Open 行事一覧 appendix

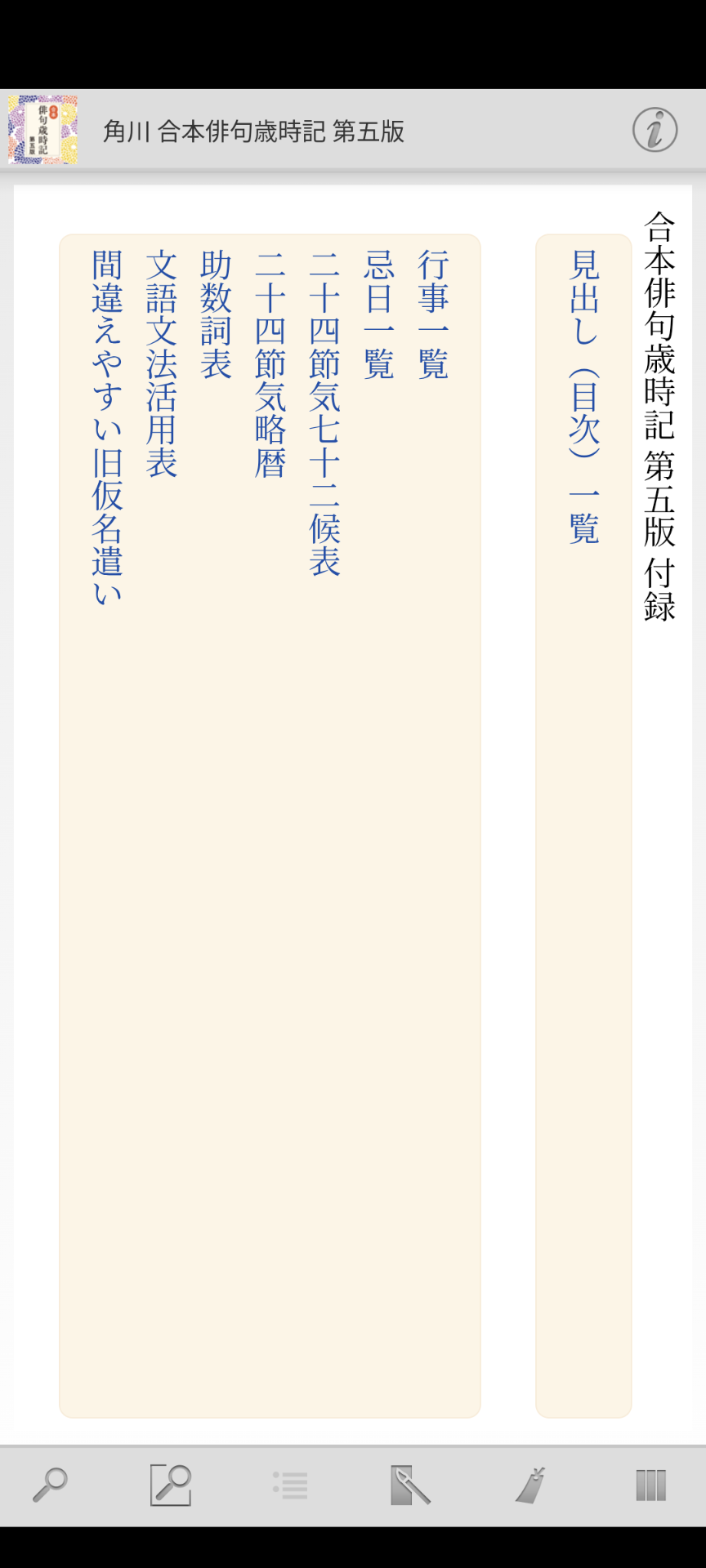433,315
